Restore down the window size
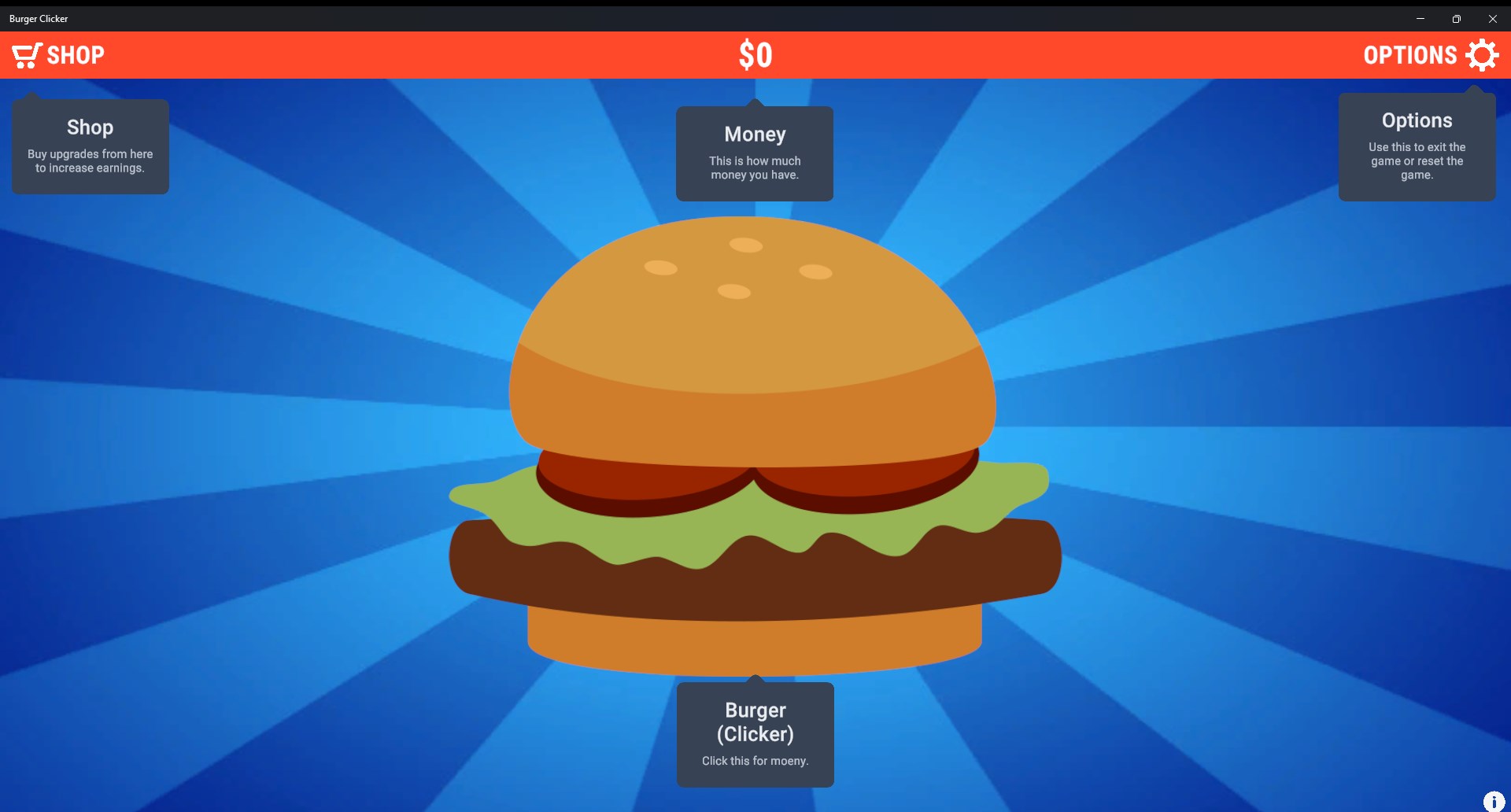 tap(1456, 19)
